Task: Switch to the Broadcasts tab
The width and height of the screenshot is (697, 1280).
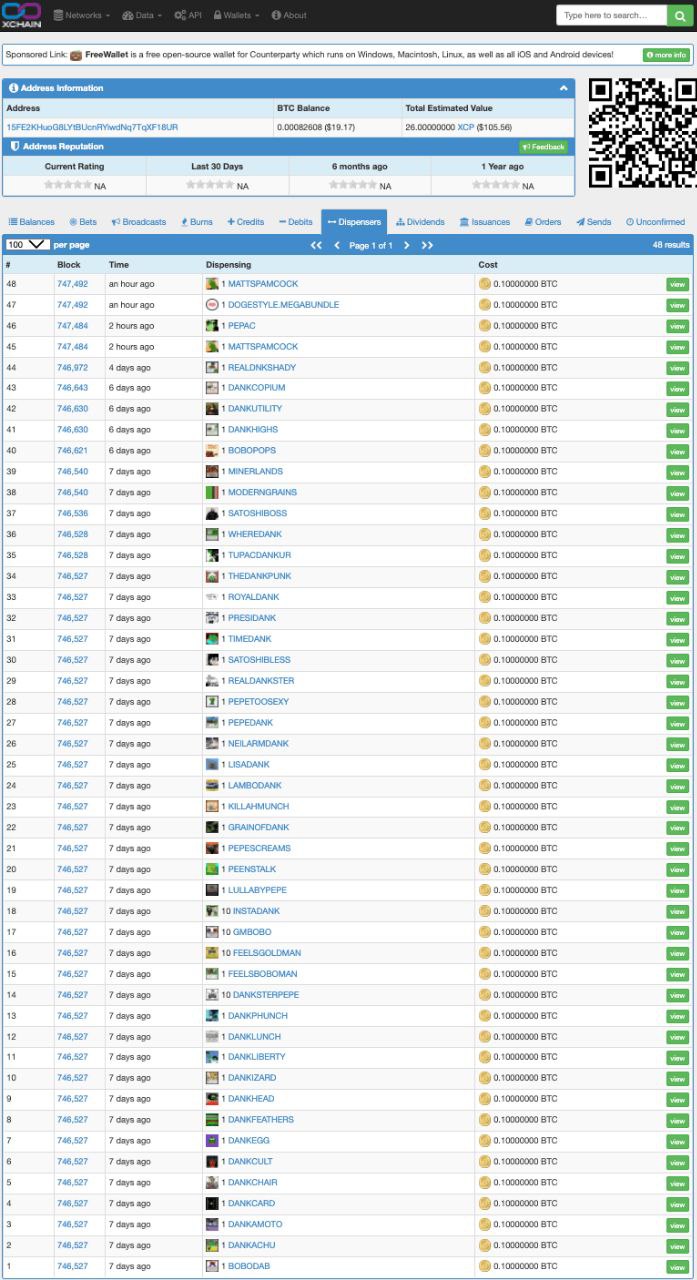Action: click(138, 222)
